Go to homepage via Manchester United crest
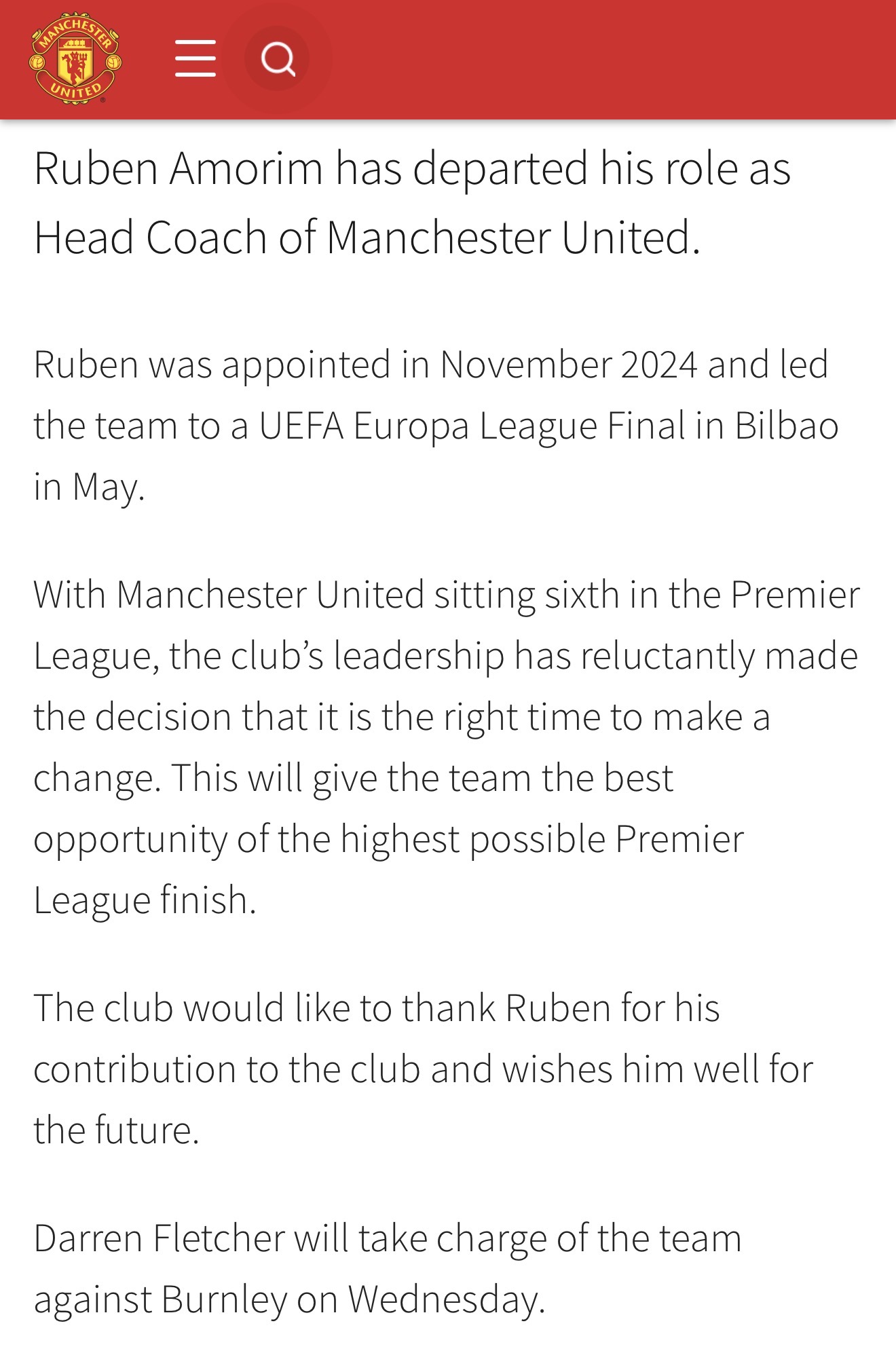 pos(75,59)
